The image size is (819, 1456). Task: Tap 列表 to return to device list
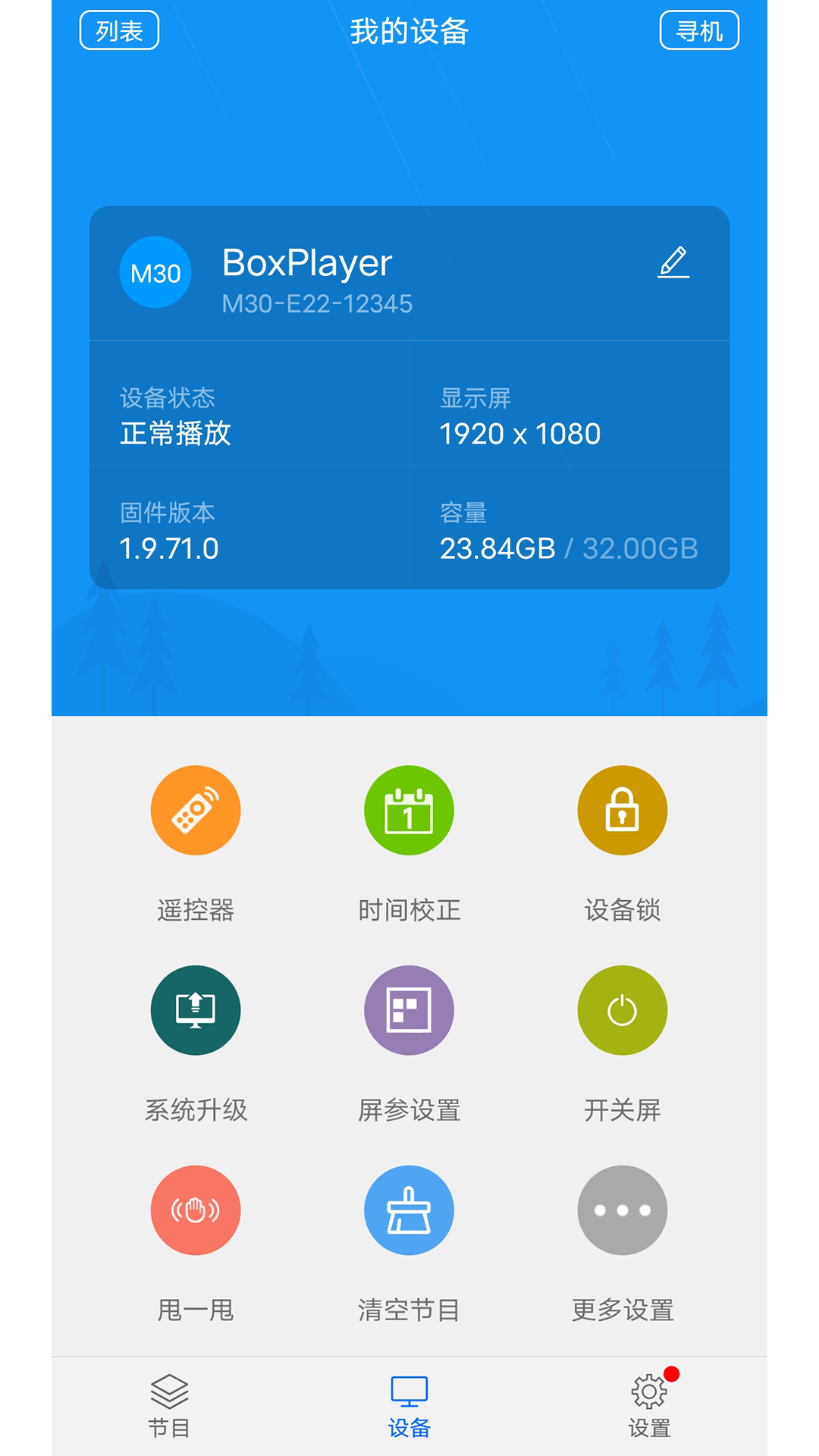[x=119, y=30]
